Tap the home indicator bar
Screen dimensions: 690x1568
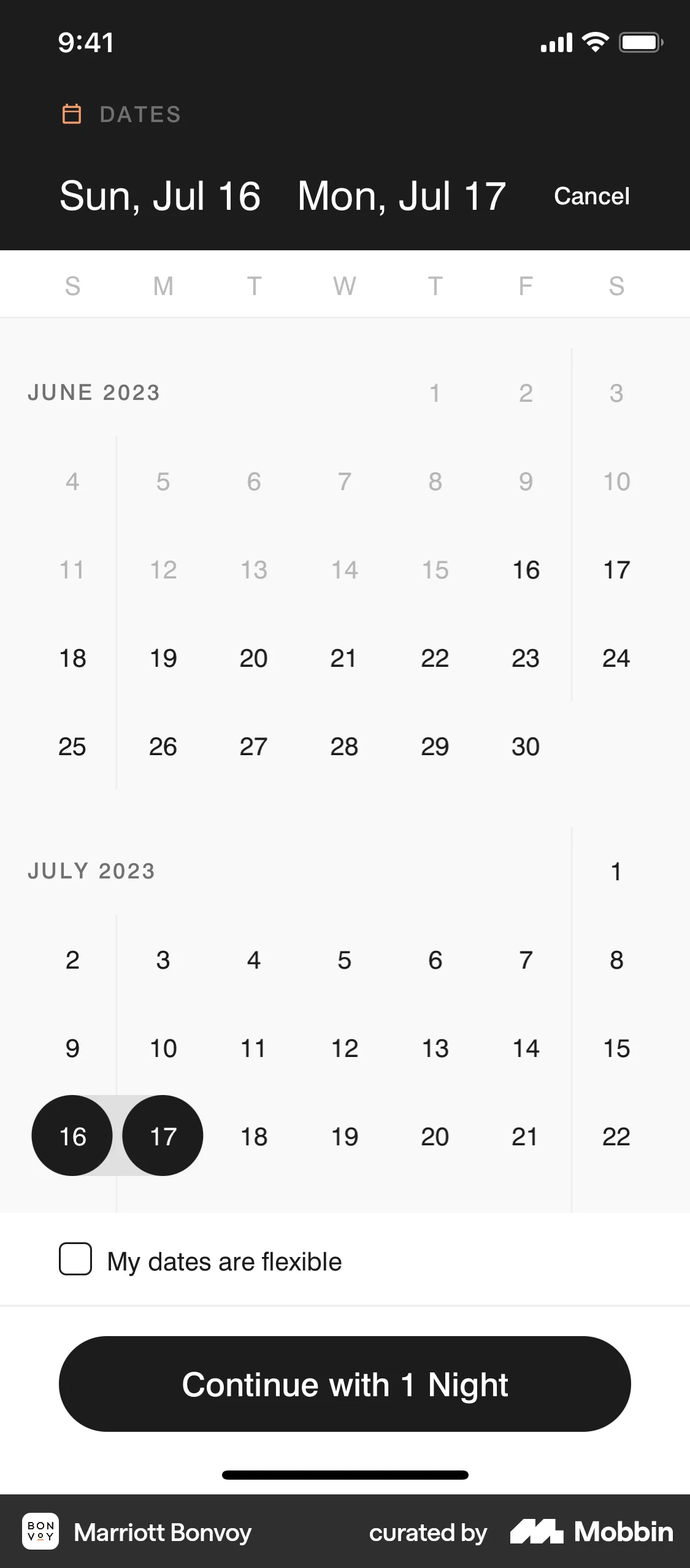[345, 1475]
